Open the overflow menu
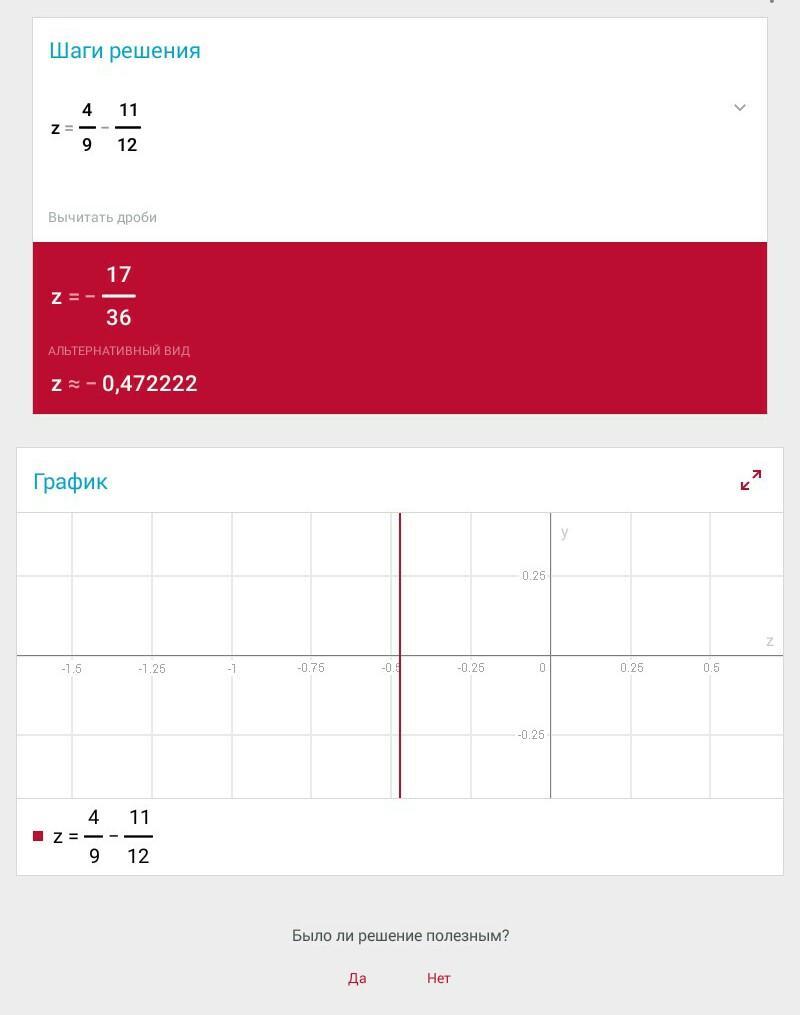The height and width of the screenshot is (1015, 800). [771, 3]
